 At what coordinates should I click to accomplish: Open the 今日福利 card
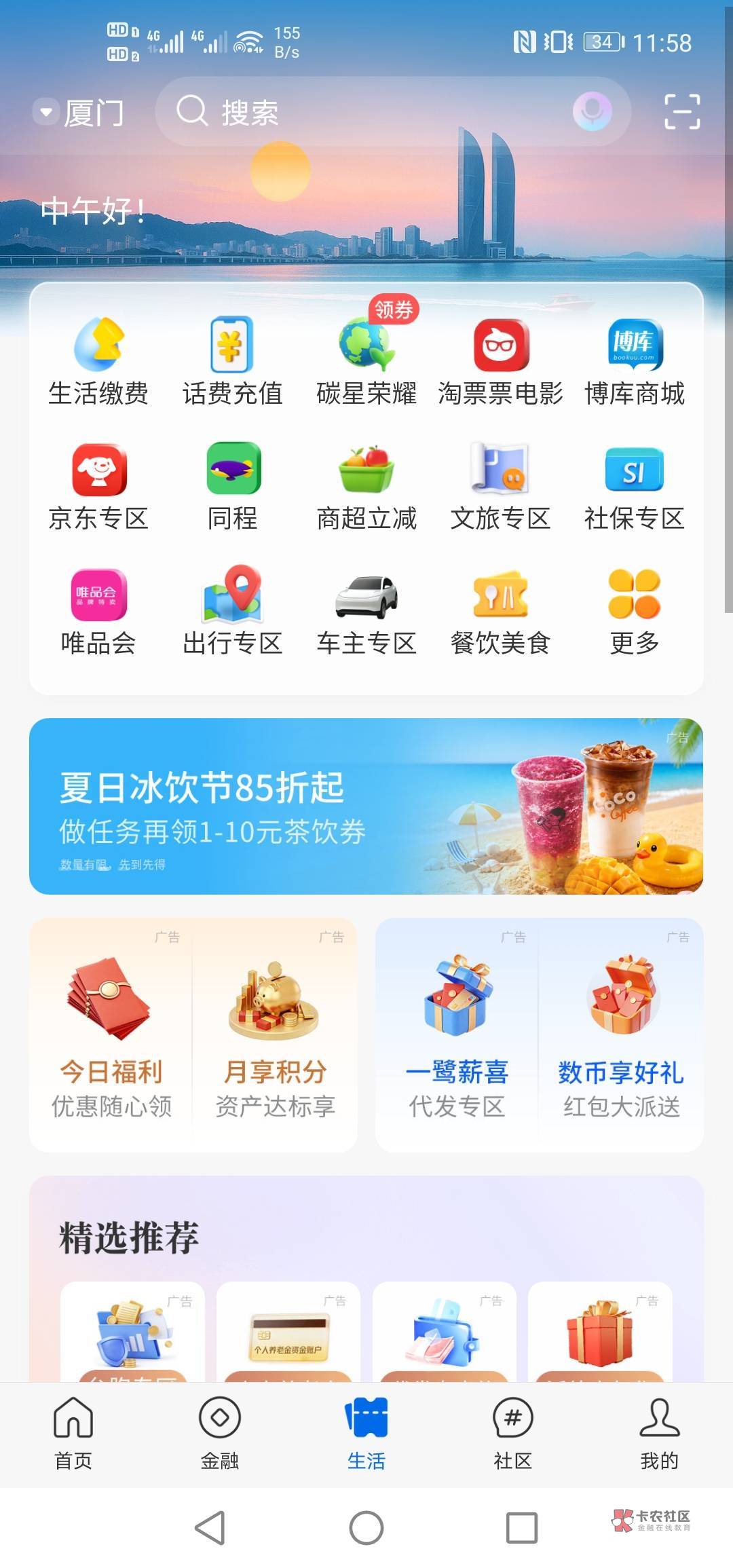(x=111, y=1034)
